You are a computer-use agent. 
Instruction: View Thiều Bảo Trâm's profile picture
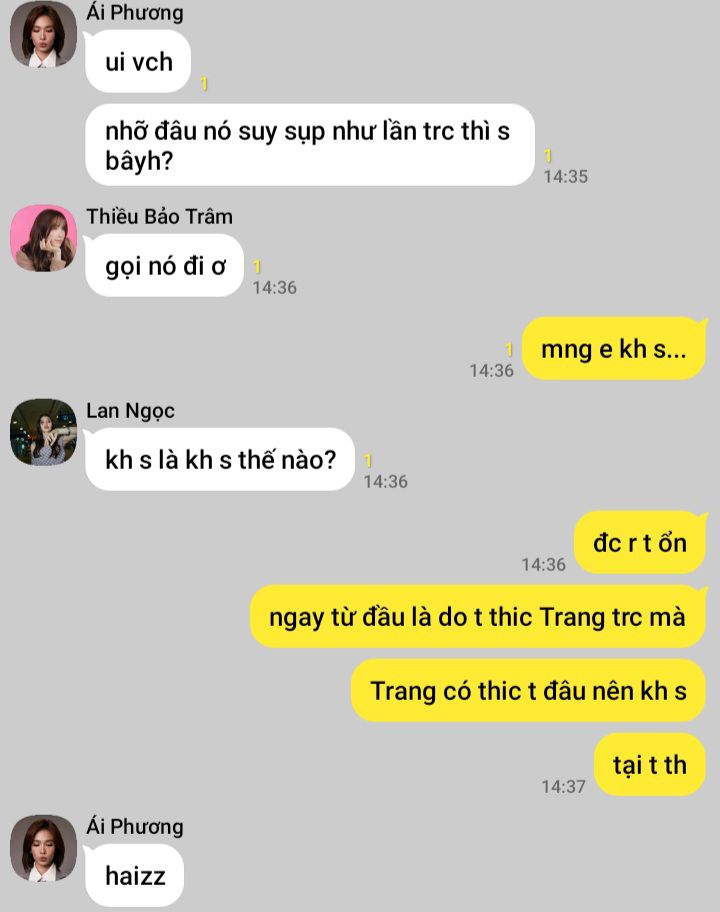pyautogui.click(x=44, y=238)
